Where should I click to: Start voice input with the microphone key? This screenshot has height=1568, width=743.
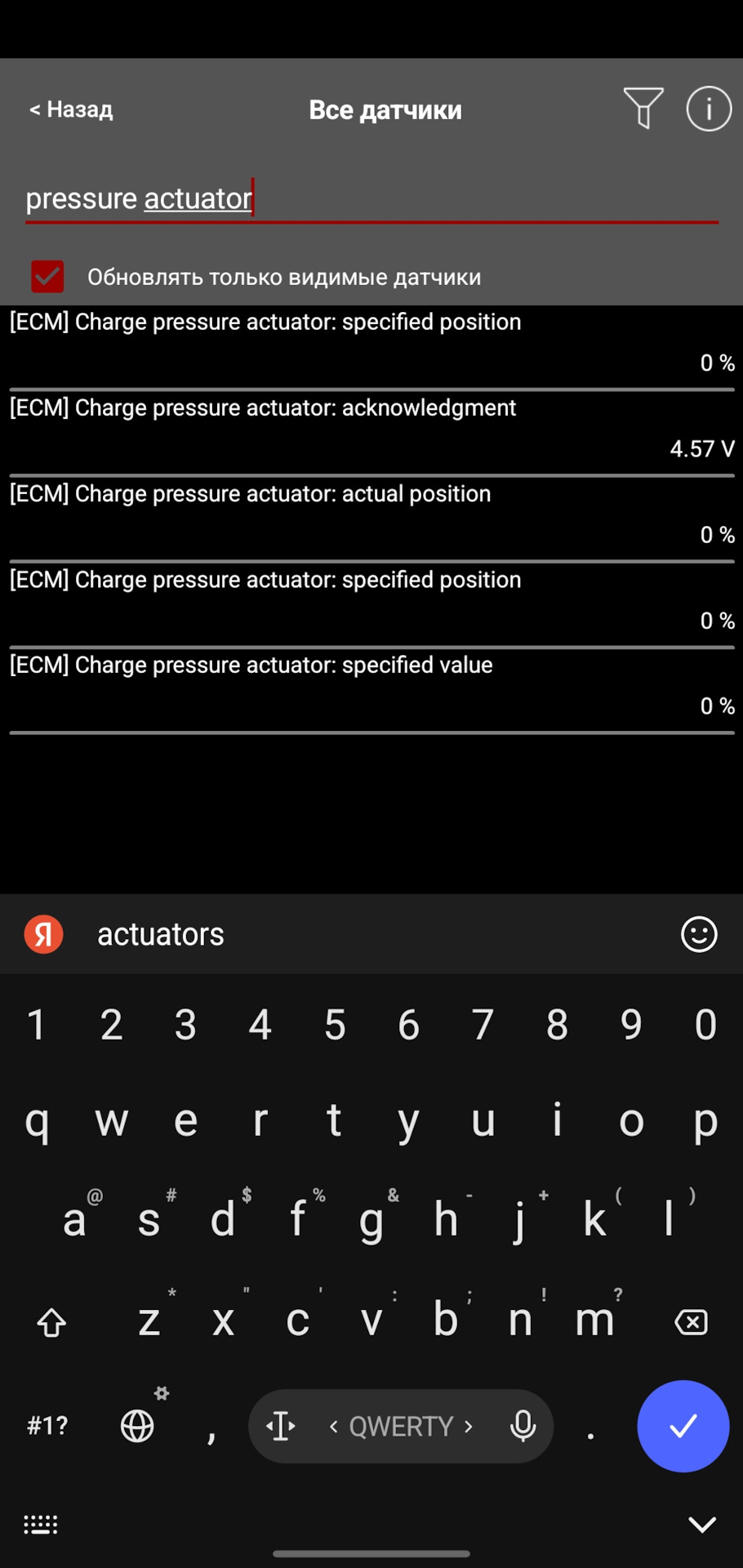(x=523, y=1427)
